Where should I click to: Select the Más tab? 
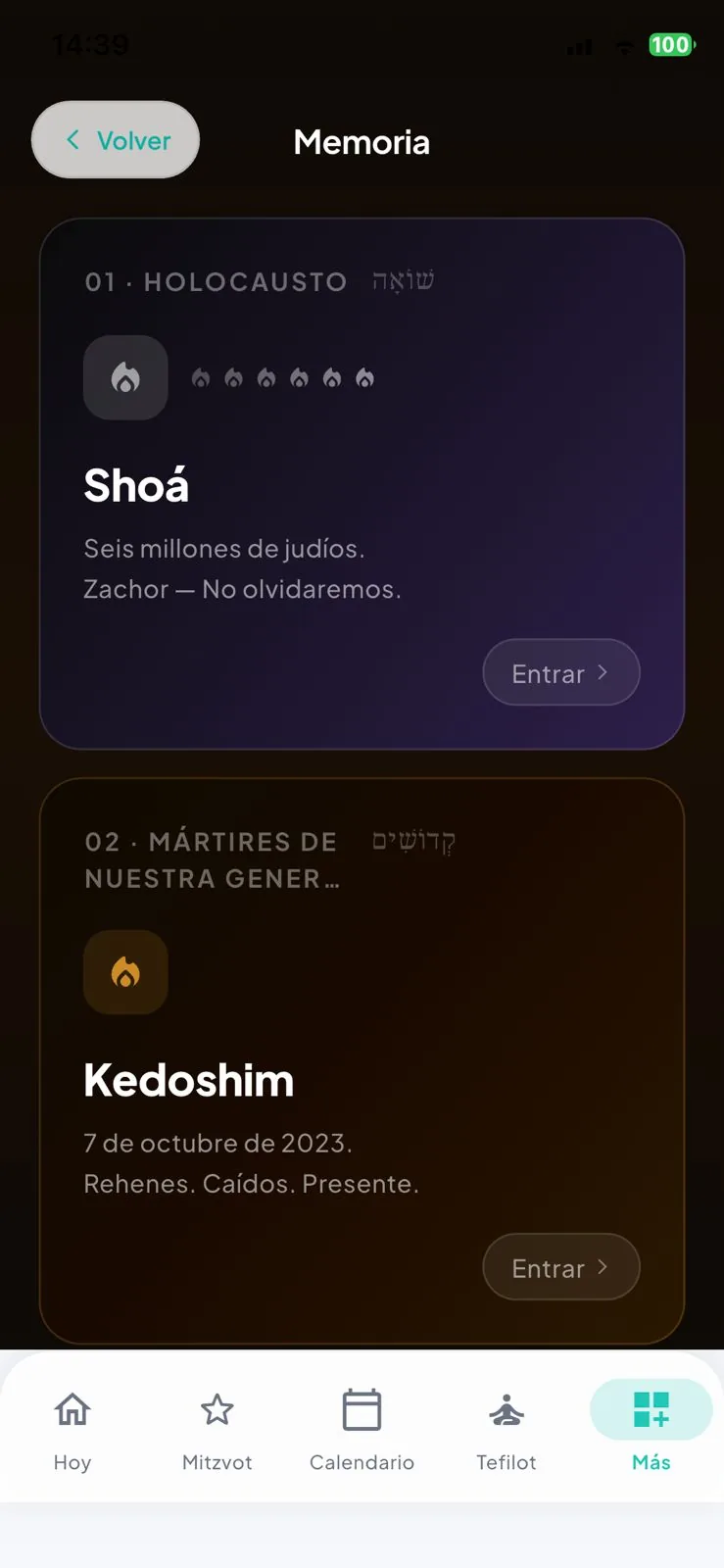(652, 1431)
